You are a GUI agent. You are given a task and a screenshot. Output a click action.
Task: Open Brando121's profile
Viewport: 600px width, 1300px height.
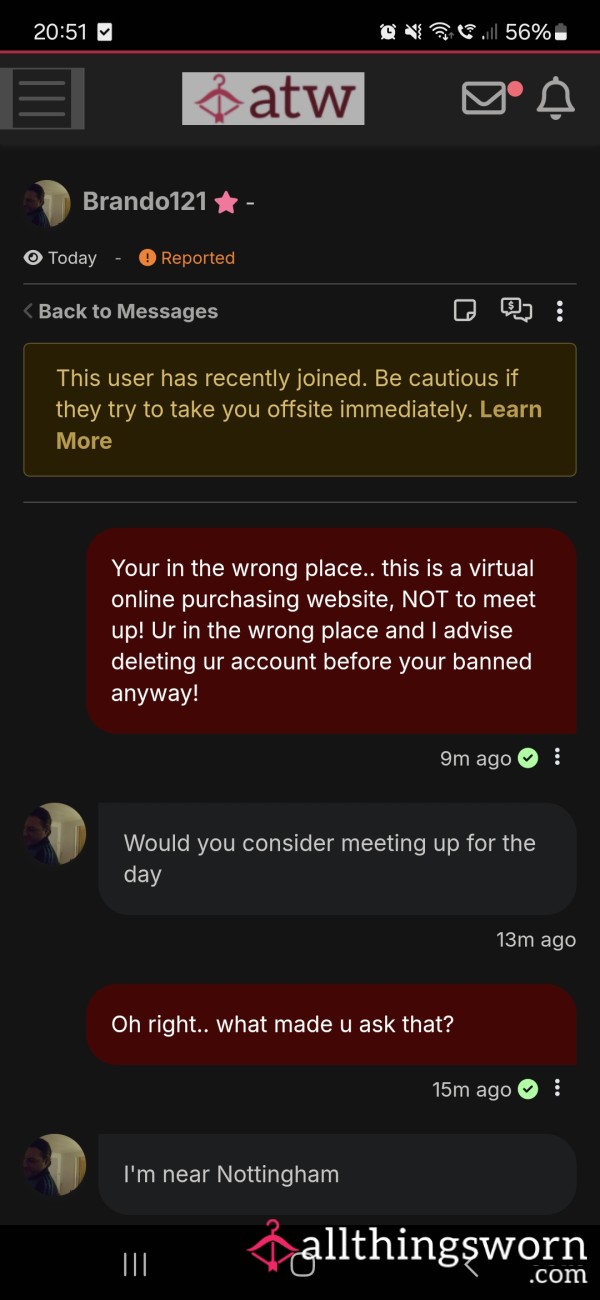click(x=144, y=202)
